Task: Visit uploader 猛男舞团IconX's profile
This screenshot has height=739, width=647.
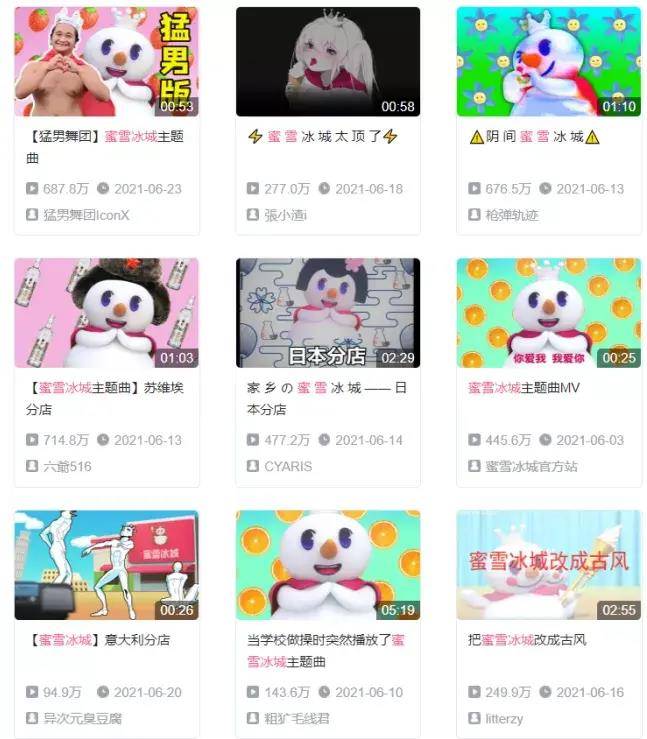Action: click(86, 215)
